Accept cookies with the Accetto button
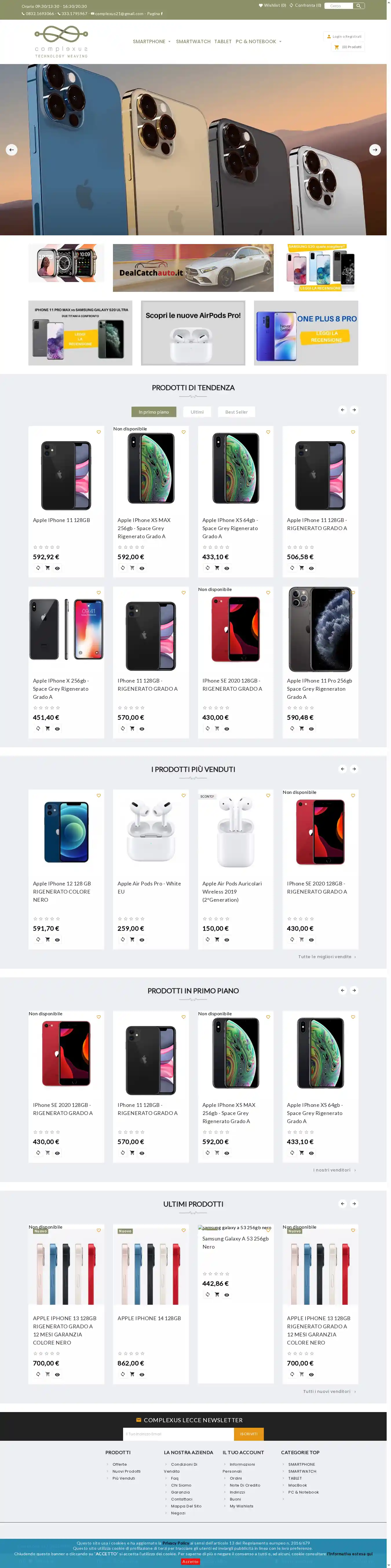This screenshot has height=1568, width=391. click(190, 1561)
